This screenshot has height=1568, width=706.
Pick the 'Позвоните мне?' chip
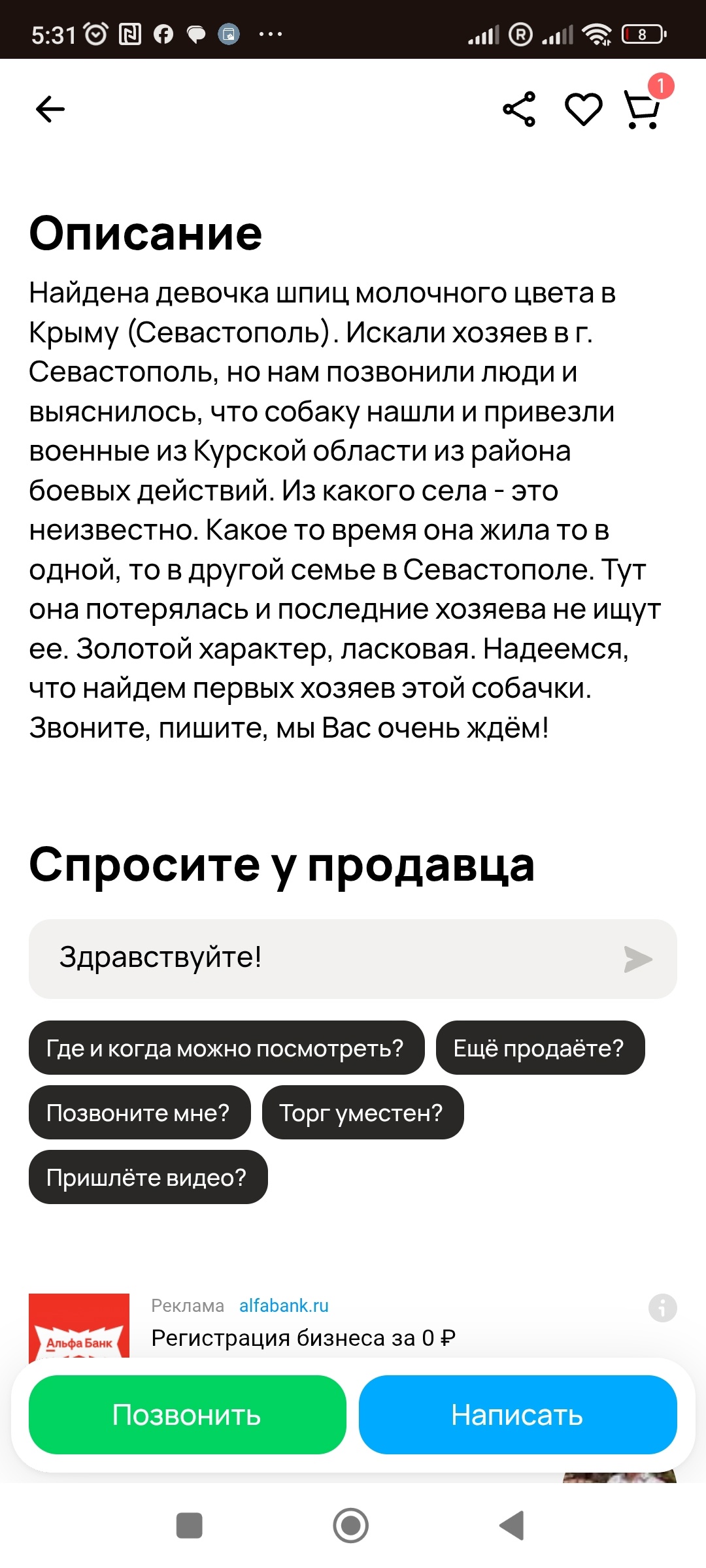139,1112
